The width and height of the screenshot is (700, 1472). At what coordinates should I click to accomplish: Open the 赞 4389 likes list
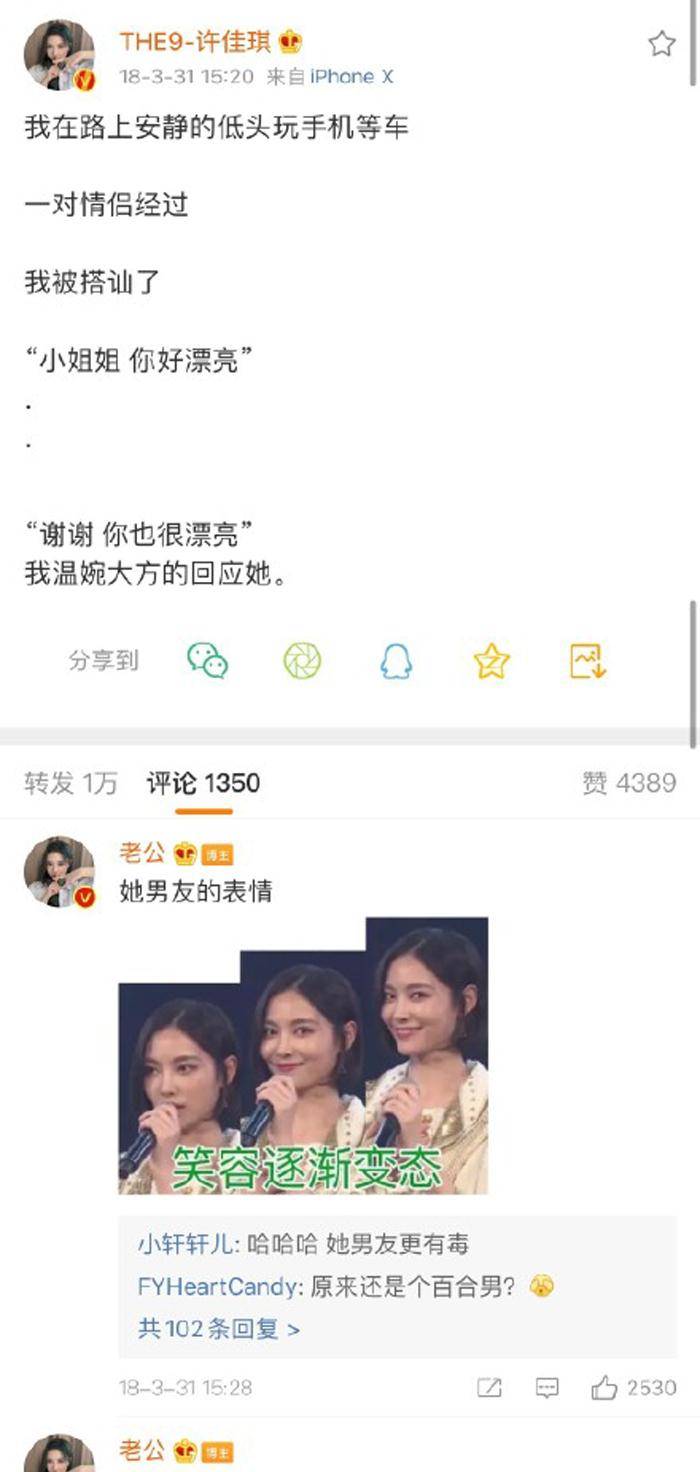[629, 783]
